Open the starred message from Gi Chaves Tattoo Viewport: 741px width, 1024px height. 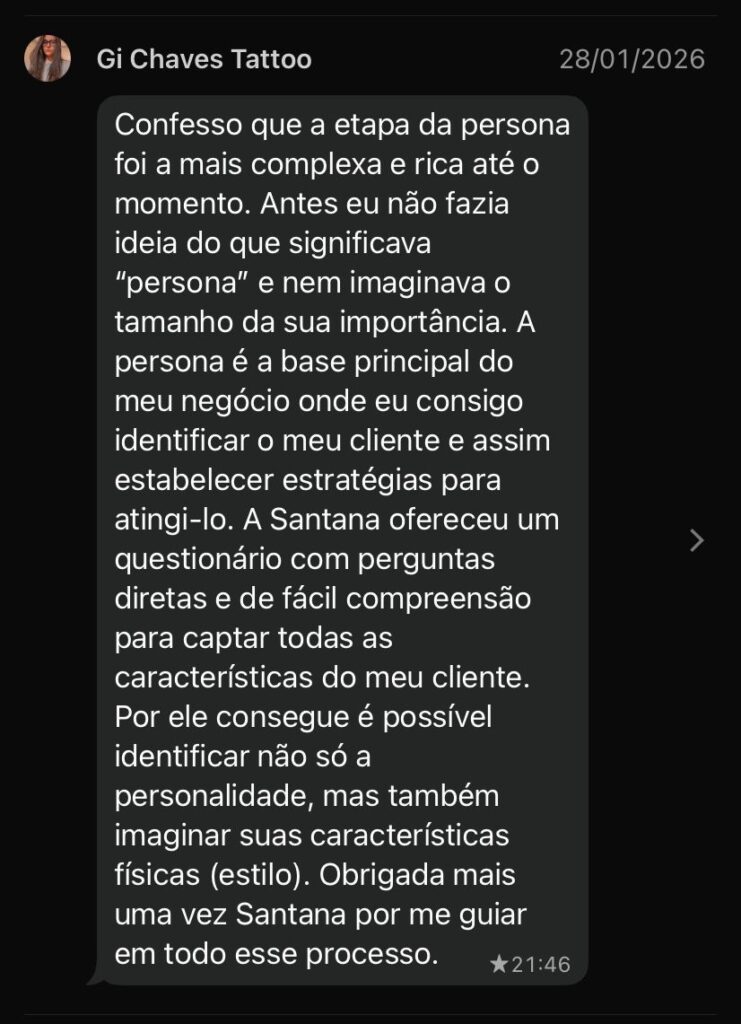[x=343, y=540]
